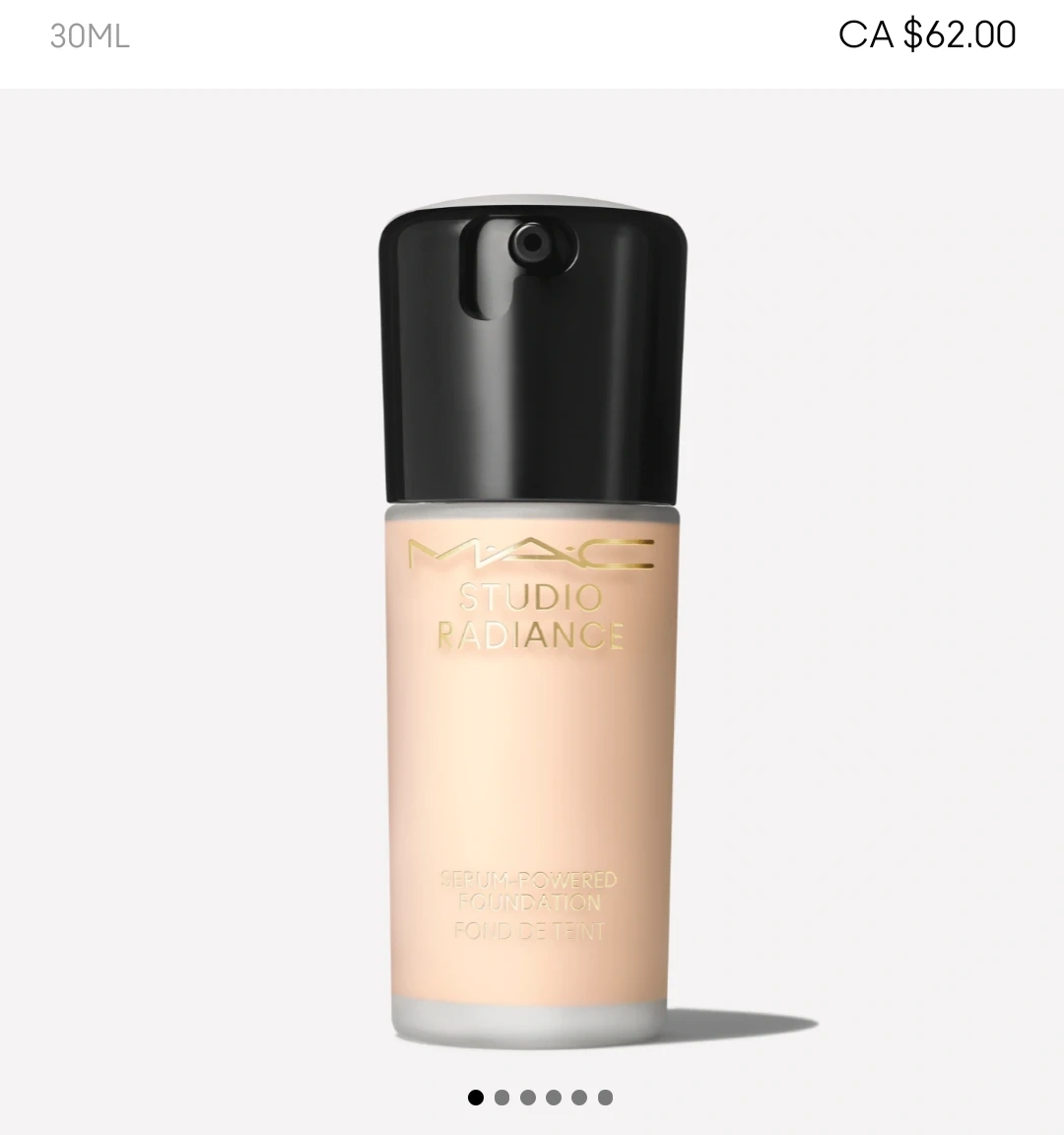Go to the last carousel image dot
This screenshot has height=1135, width=1064.
(x=605, y=1098)
